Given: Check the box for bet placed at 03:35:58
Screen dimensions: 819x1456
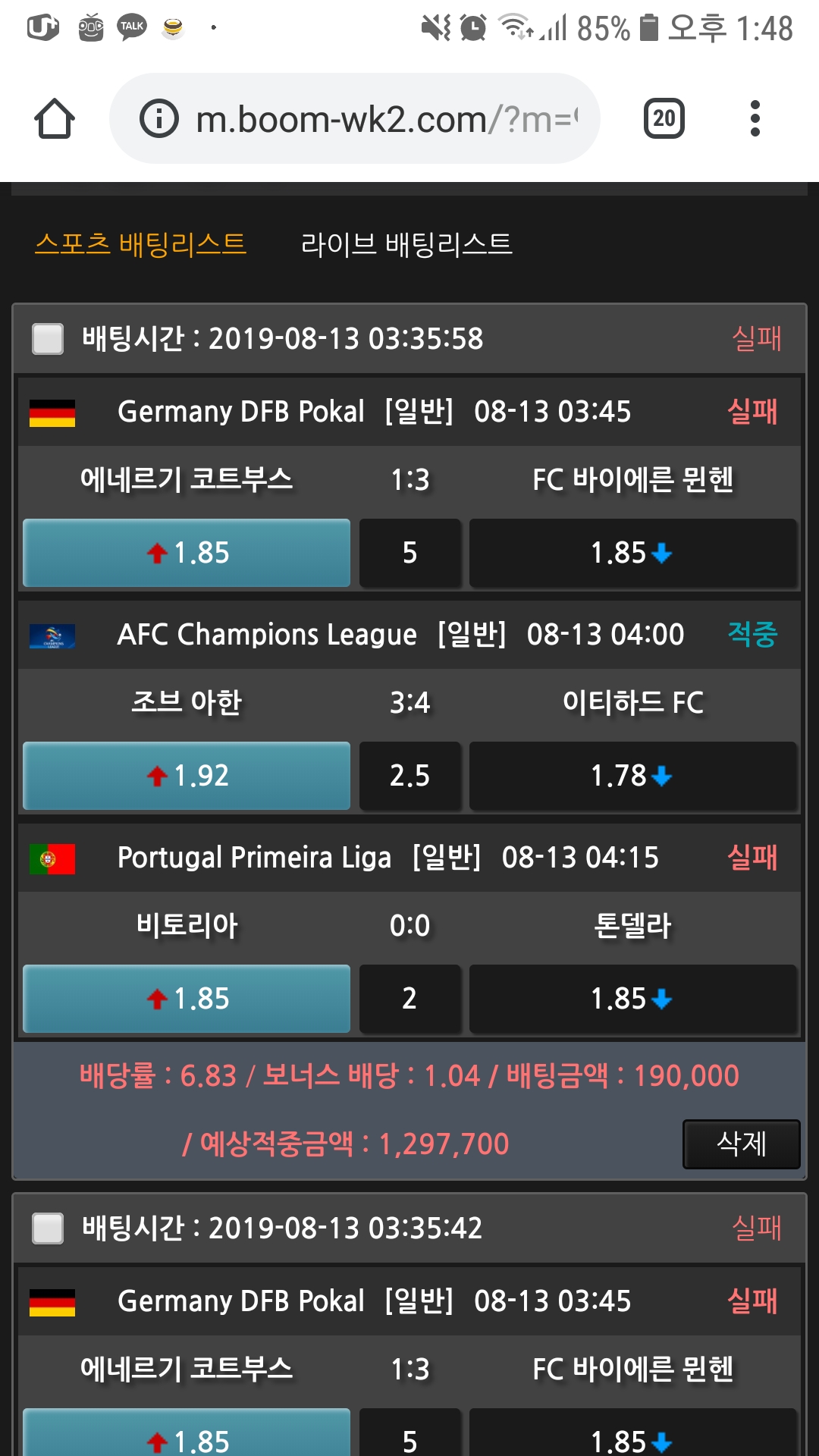Looking at the screenshot, I should (x=48, y=338).
